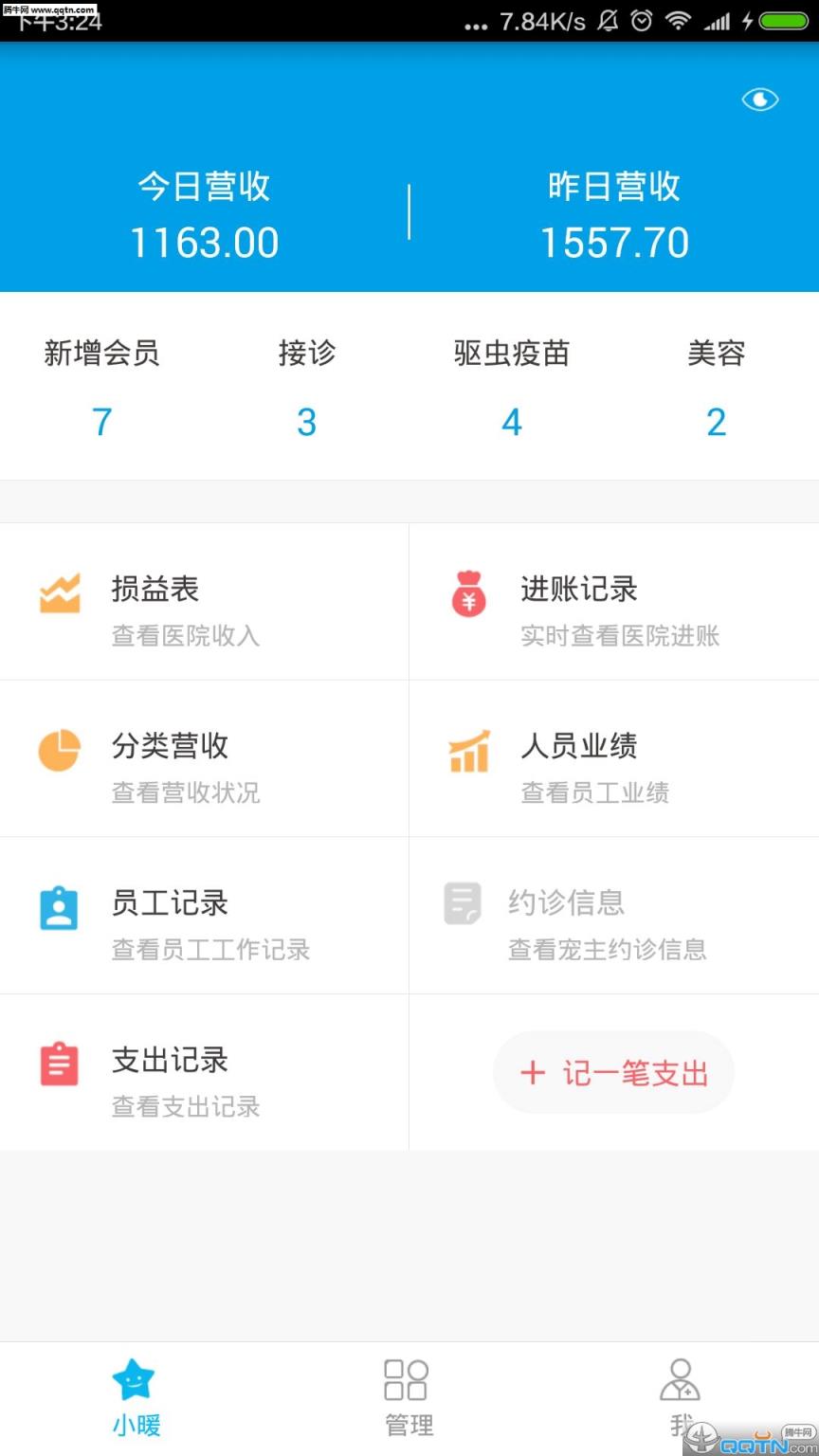
Task: Tap the 接诊 statistic showing 3
Action: pyautogui.click(x=307, y=423)
